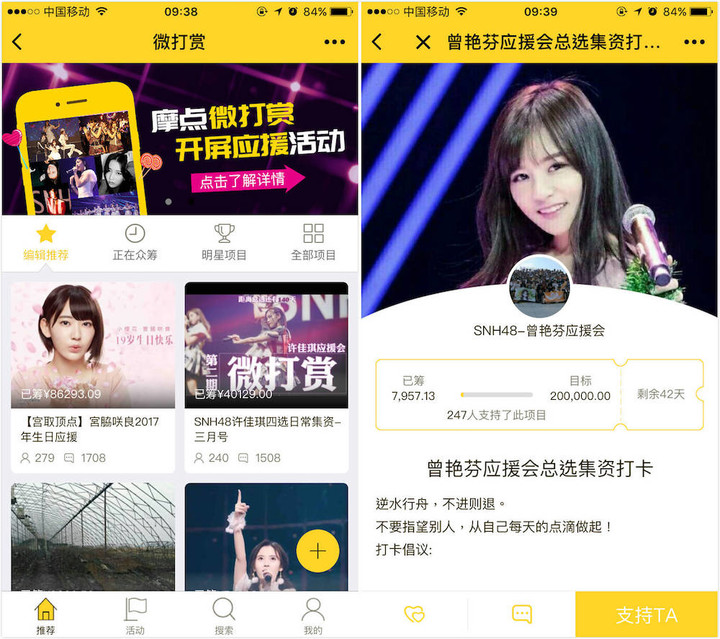The image size is (720, 639).
Task: Open the 推荐 bottom tab
Action: (46, 615)
